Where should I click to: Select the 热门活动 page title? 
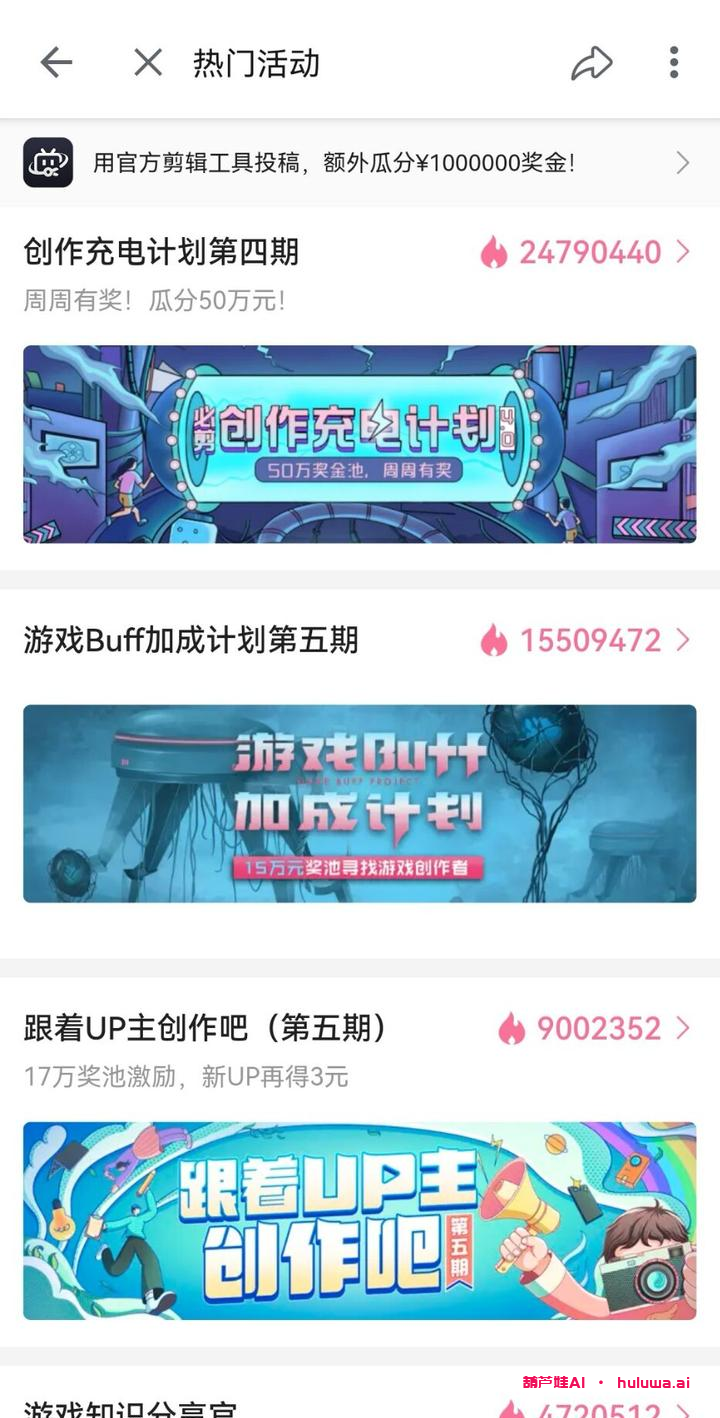[x=255, y=62]
